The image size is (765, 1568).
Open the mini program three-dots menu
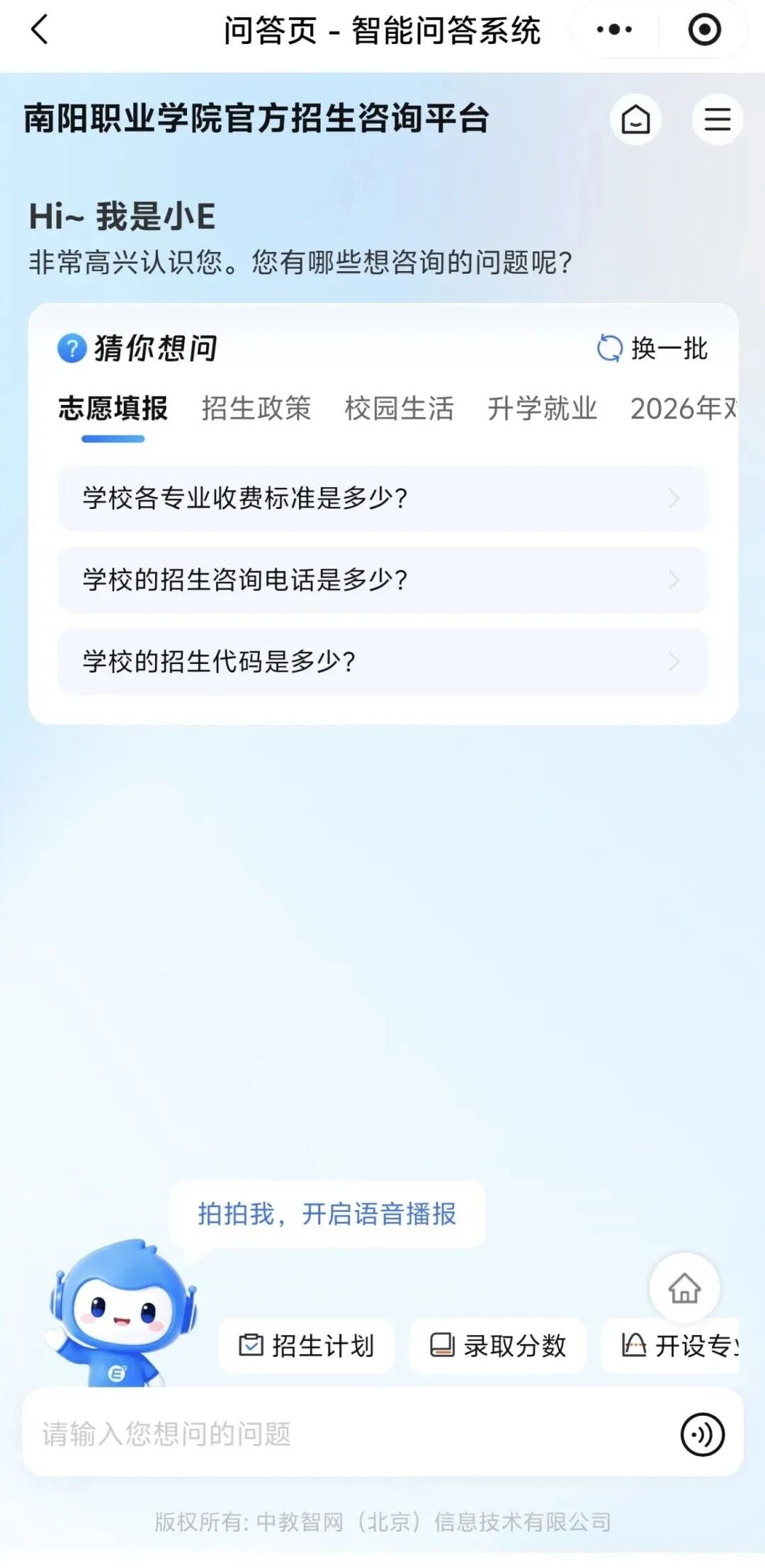pos(613,30)
